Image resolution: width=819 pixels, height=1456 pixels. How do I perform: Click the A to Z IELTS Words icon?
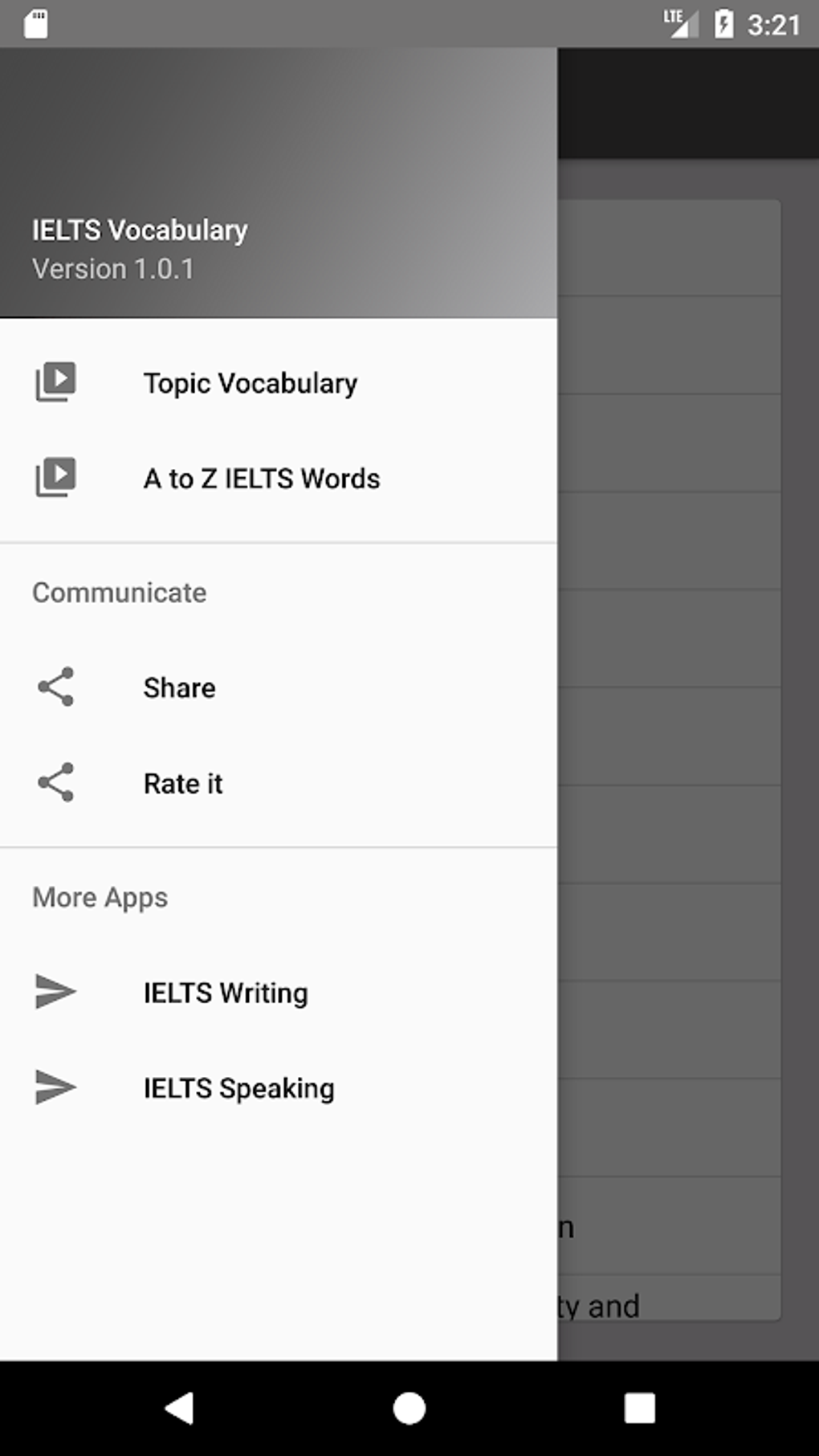click(x=55, y=478)
